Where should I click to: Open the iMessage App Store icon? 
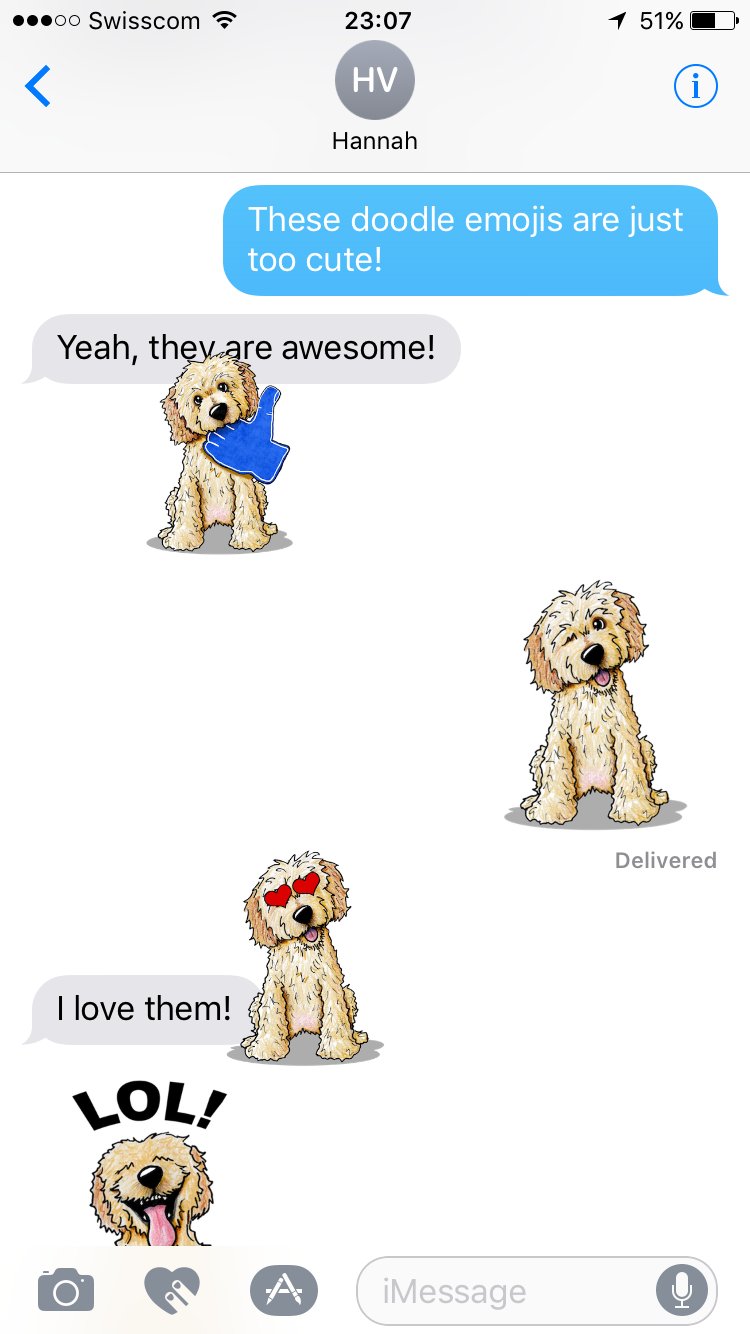tap(283, 1290)
